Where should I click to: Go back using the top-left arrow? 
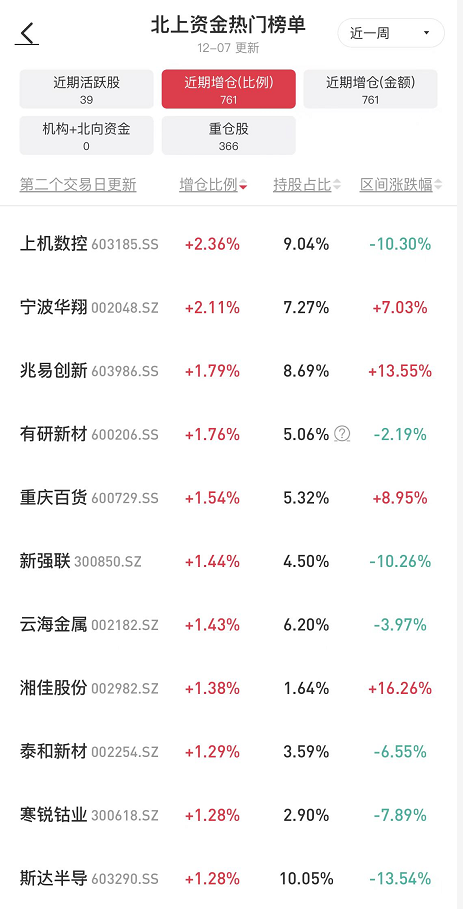pyautogui.click(x=27, y=34)
